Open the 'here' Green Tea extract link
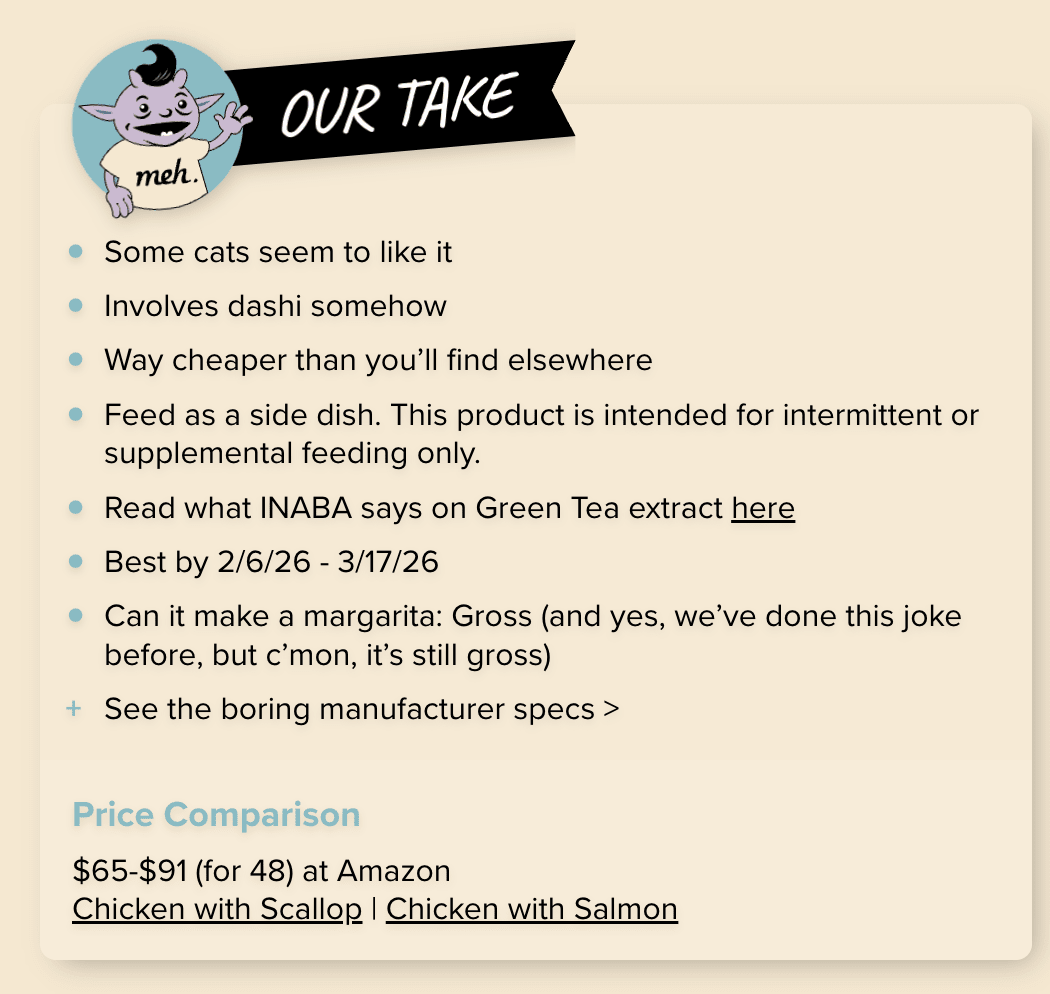This screenshot has width=1050, height=994. point(762,508)
